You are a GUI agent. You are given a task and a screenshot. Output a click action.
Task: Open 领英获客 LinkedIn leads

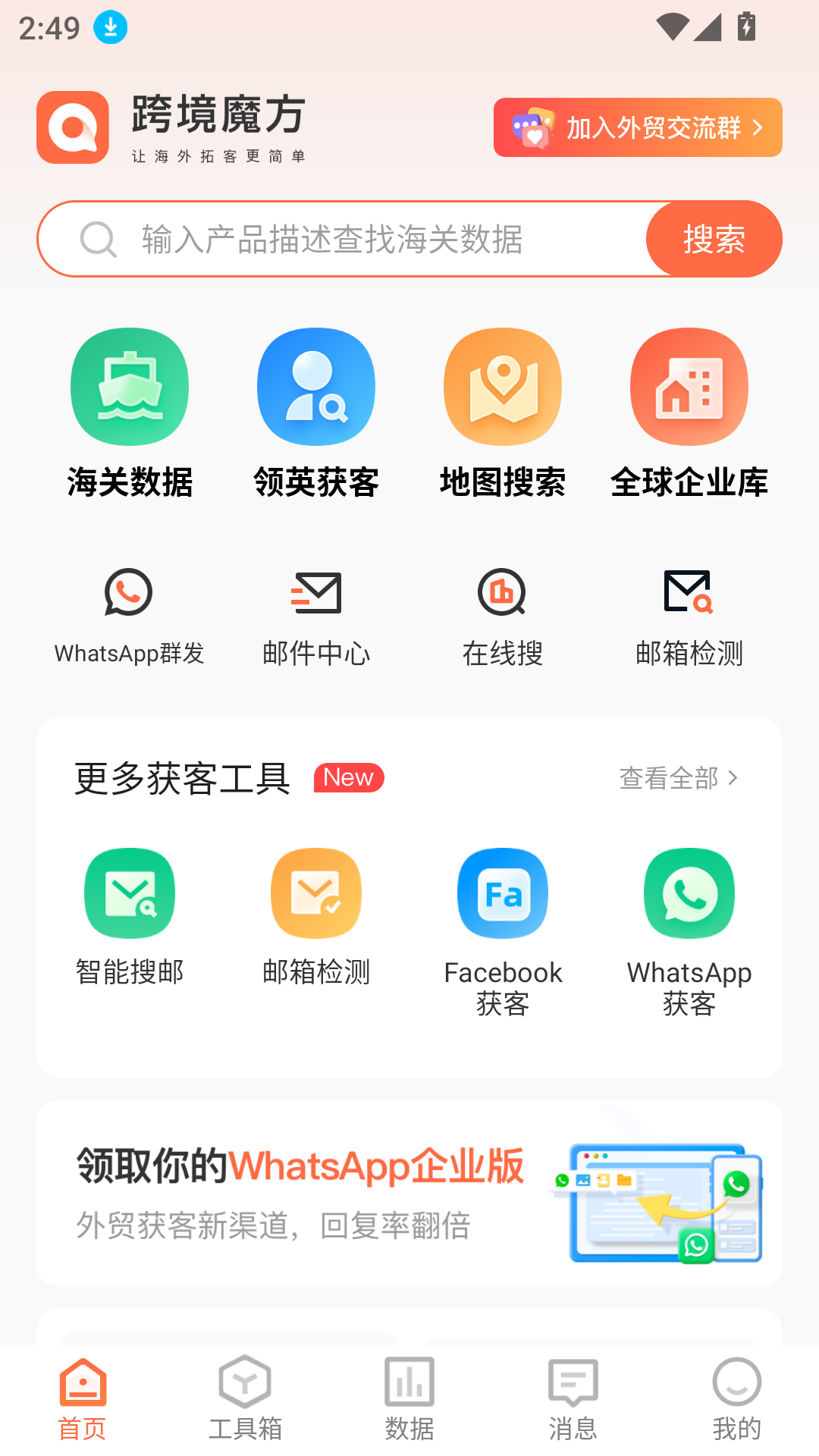[x=316, y=413]
